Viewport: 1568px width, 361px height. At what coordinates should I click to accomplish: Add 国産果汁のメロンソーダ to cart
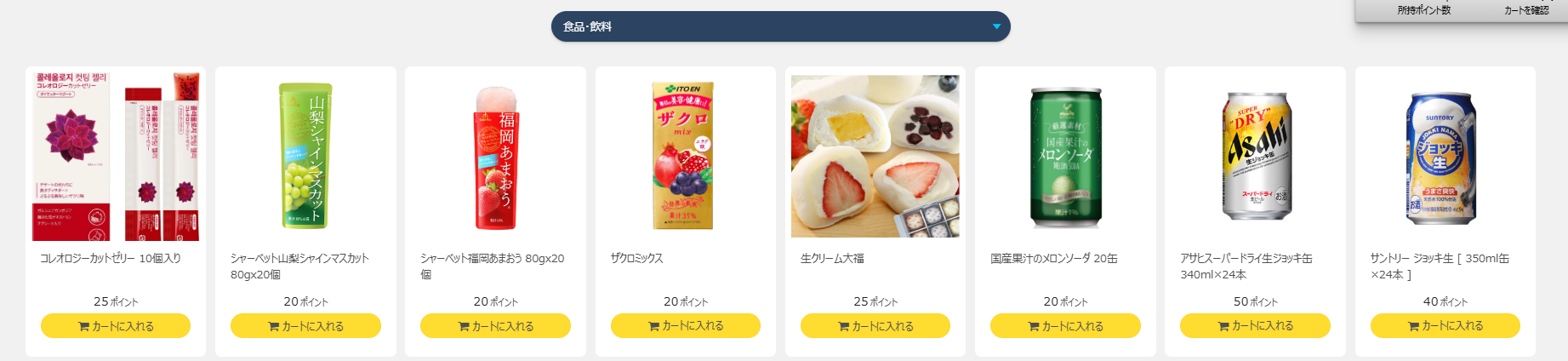tap(1065, 326)
